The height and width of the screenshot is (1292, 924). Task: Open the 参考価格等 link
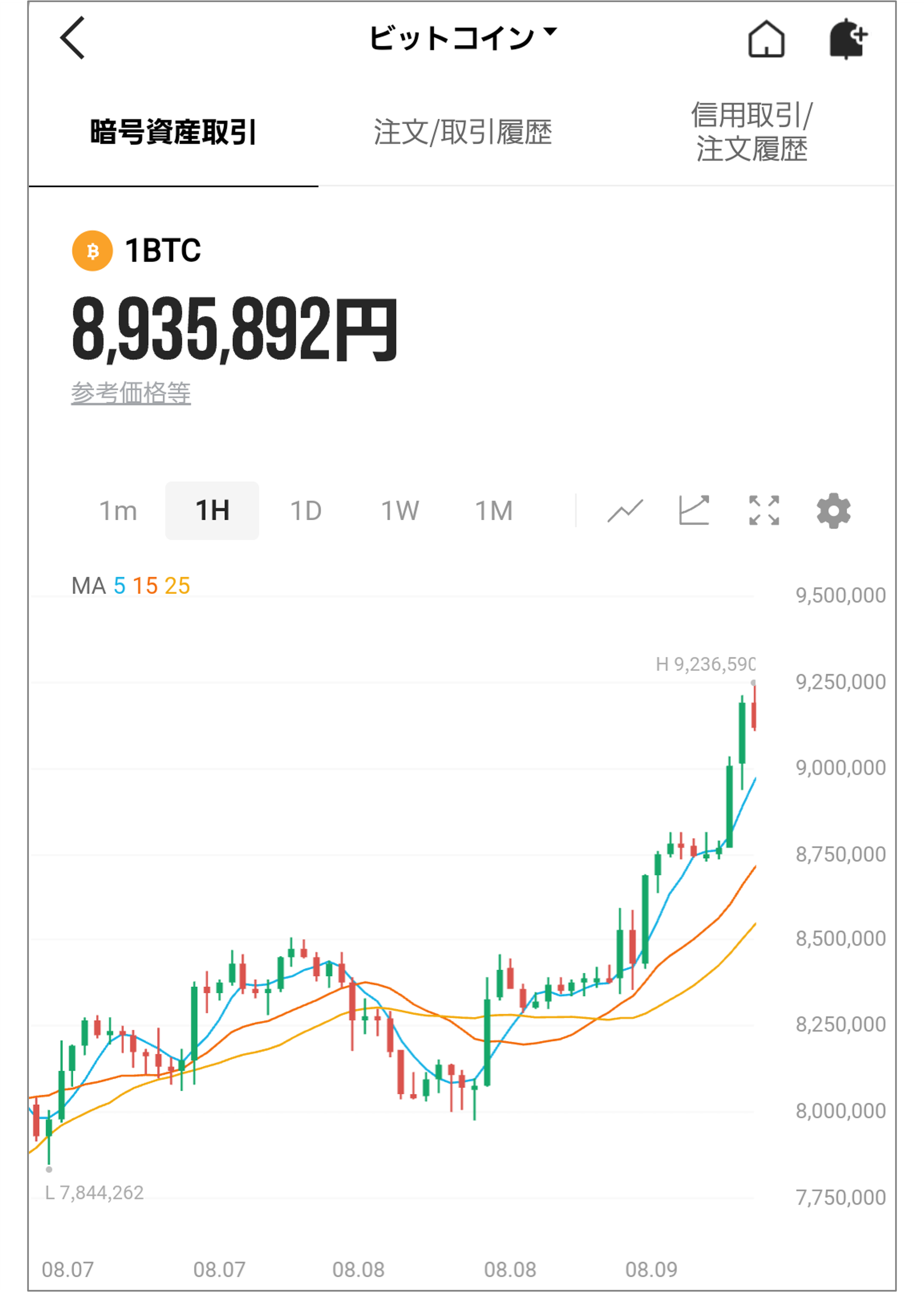click(132, 392)
